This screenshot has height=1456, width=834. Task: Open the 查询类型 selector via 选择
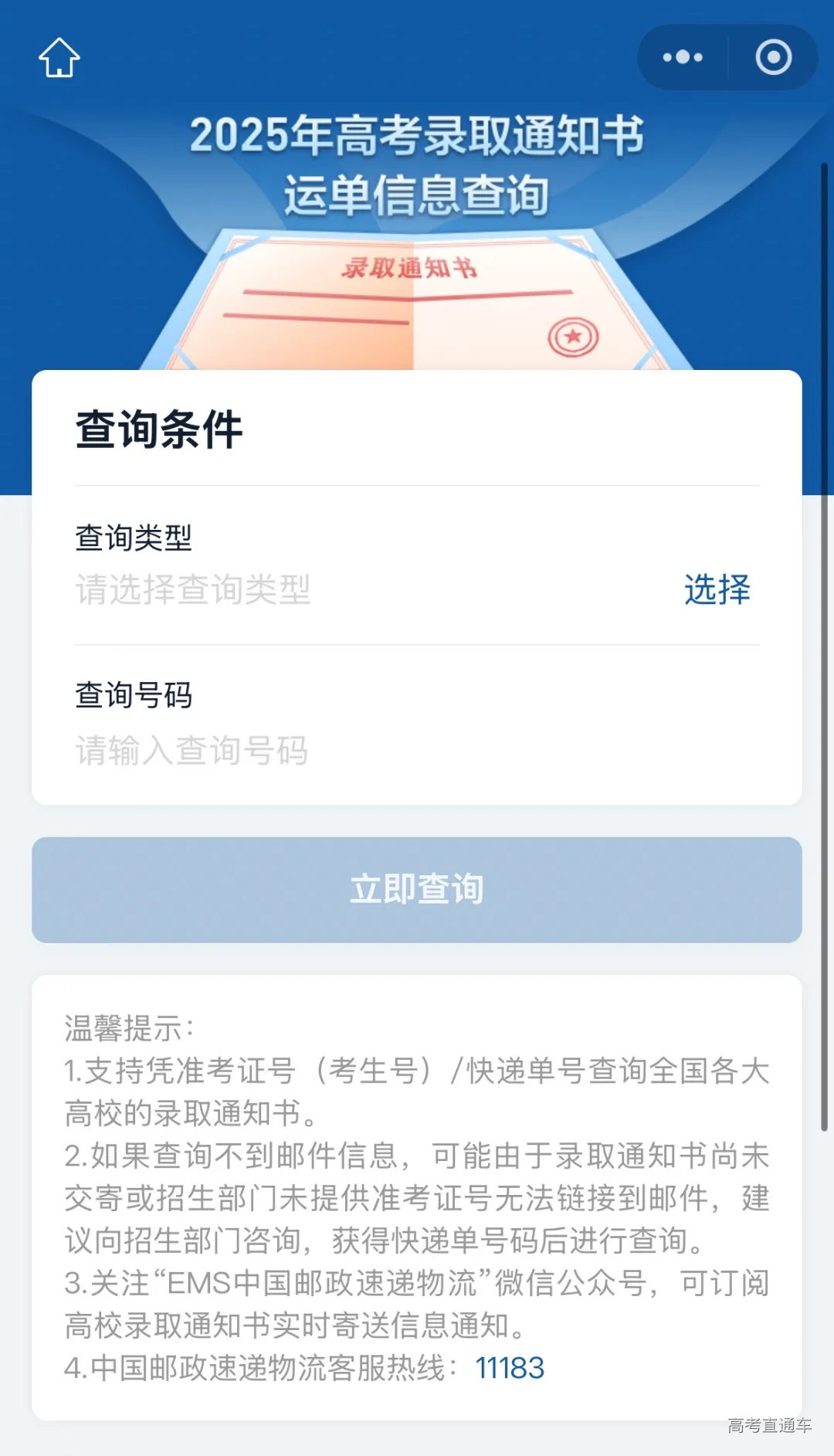coord(717,589)
